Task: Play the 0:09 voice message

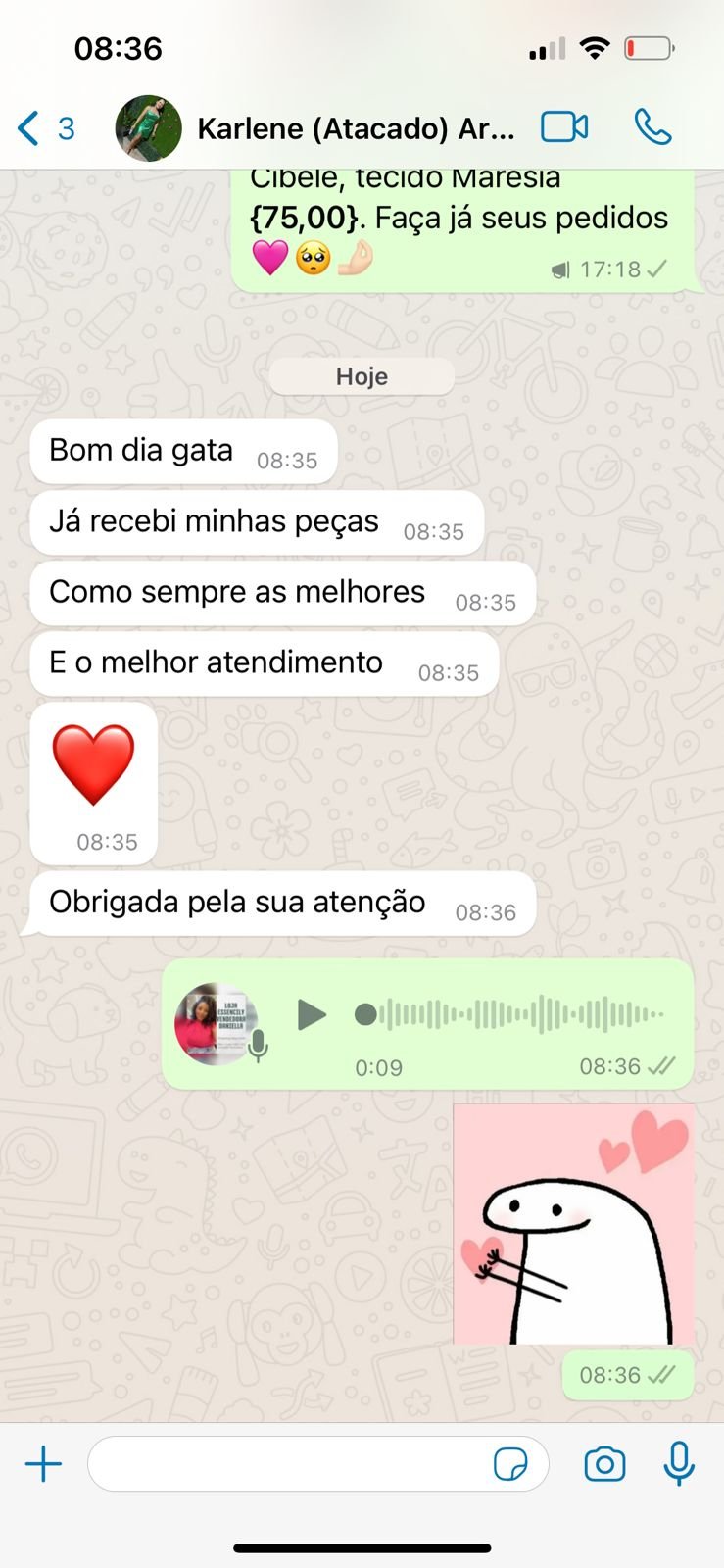Action: pyautogui.click(x=312, y=1015)
